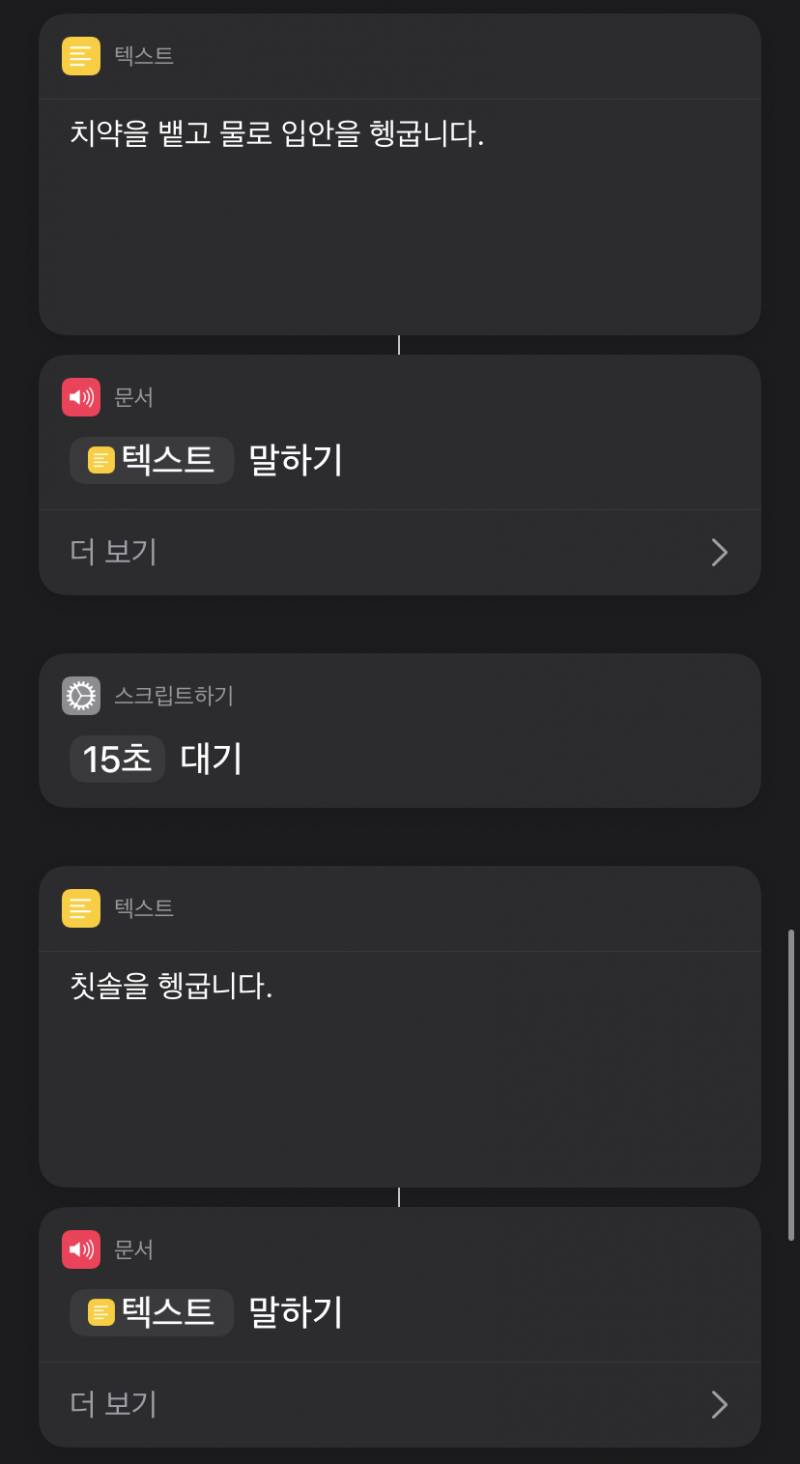Expand 더 보기 options on the first Speak action
The image size is (800, 1464).
[x=113, y=552]
